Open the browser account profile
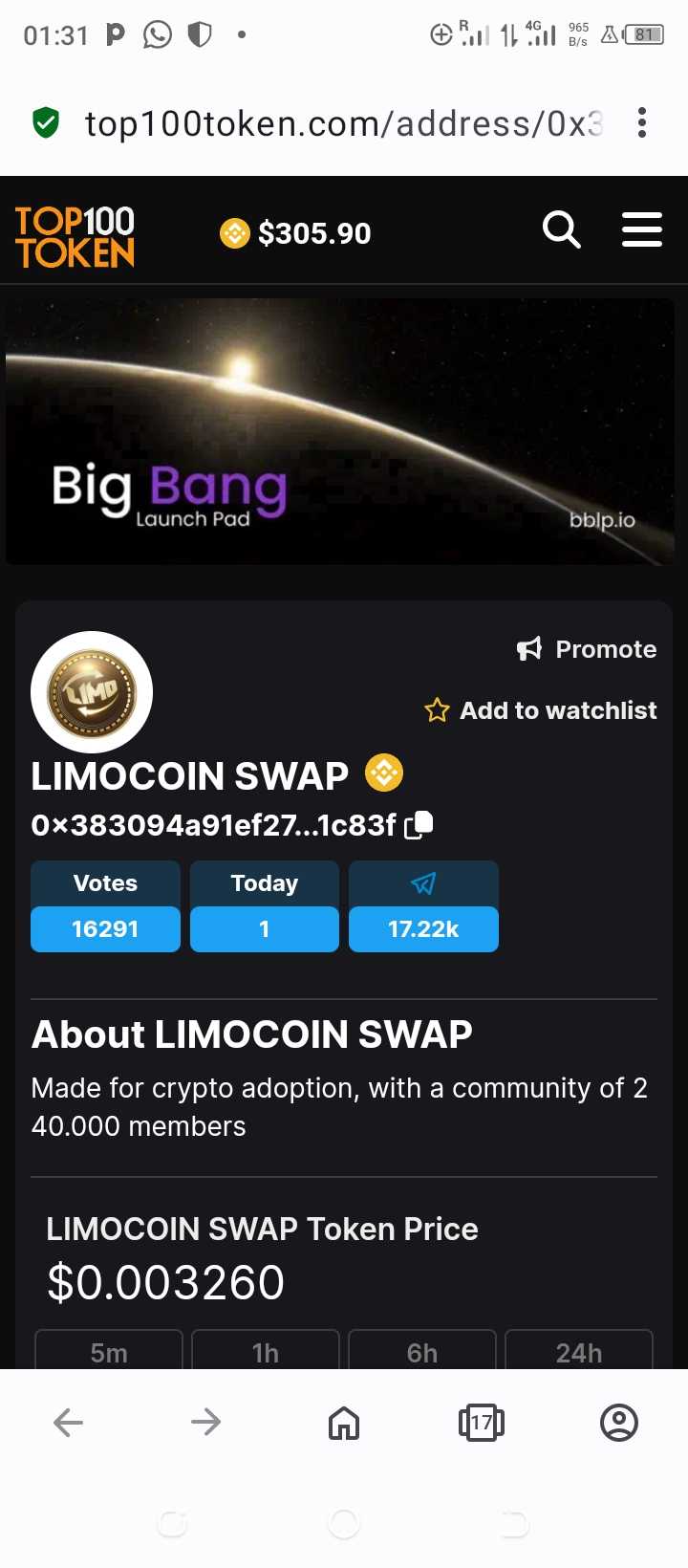Image resolution: width=688 pixels, height=1568 pixels. click(619, 1423)
